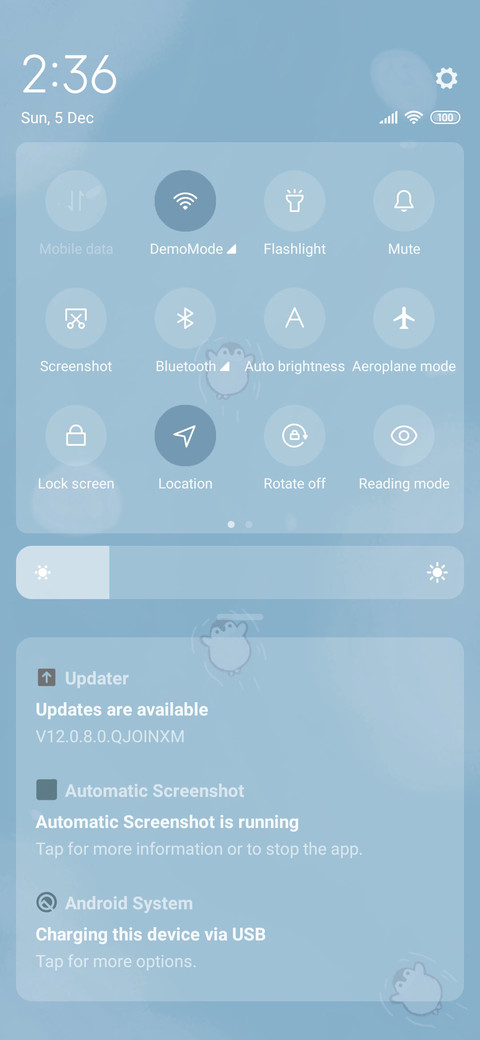This screenshot has height=1040, width=480.
Task: Tap the Mobile data tile
Action: click(x=76, y=201)
